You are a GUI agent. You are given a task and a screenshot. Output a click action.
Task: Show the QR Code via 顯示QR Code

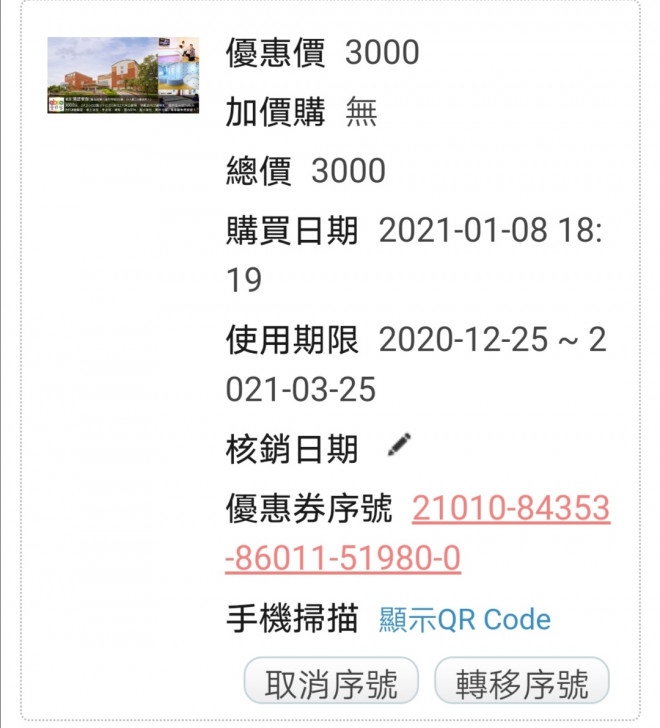pyautogui.click(x=464, y=620)
